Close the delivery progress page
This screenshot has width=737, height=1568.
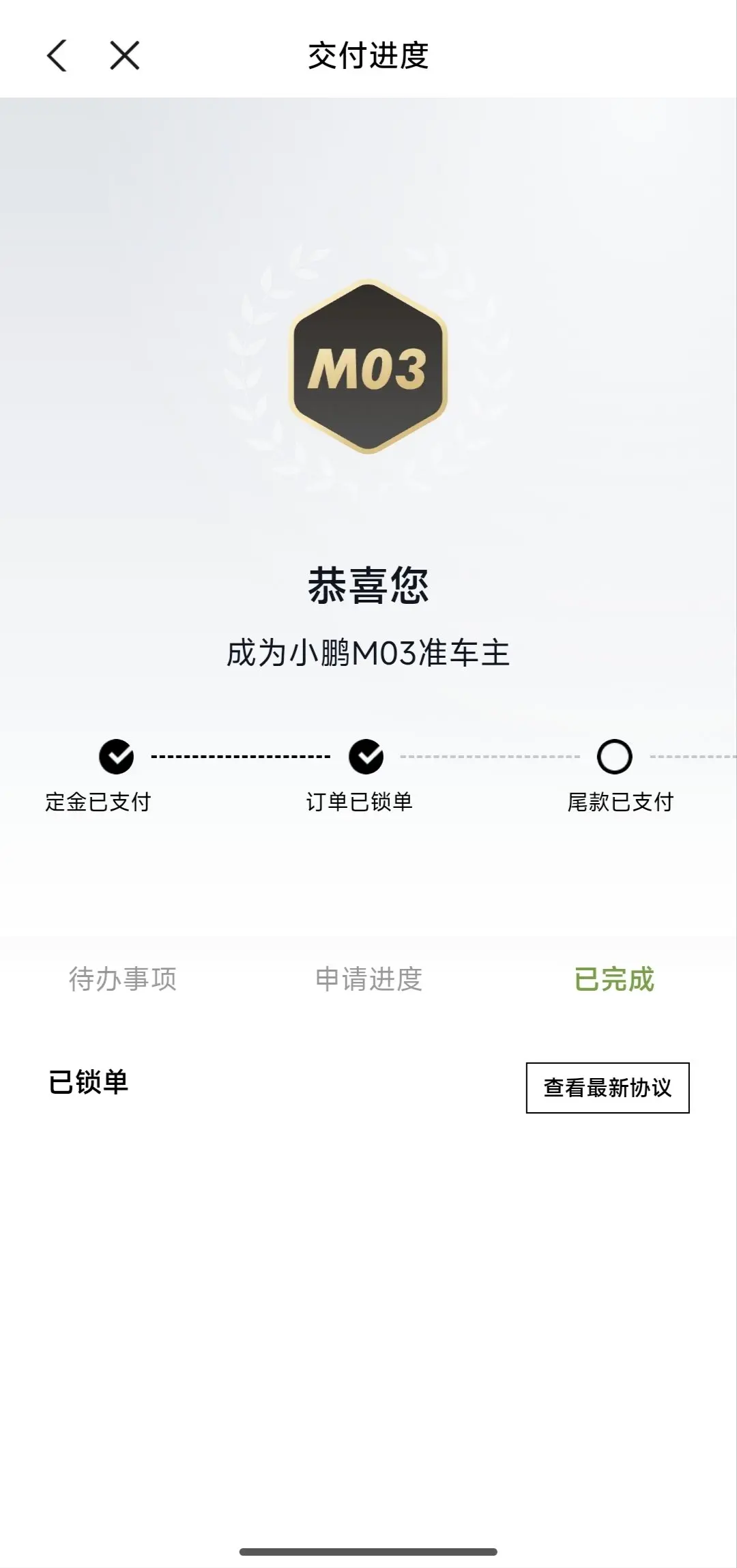pos(125,55)
